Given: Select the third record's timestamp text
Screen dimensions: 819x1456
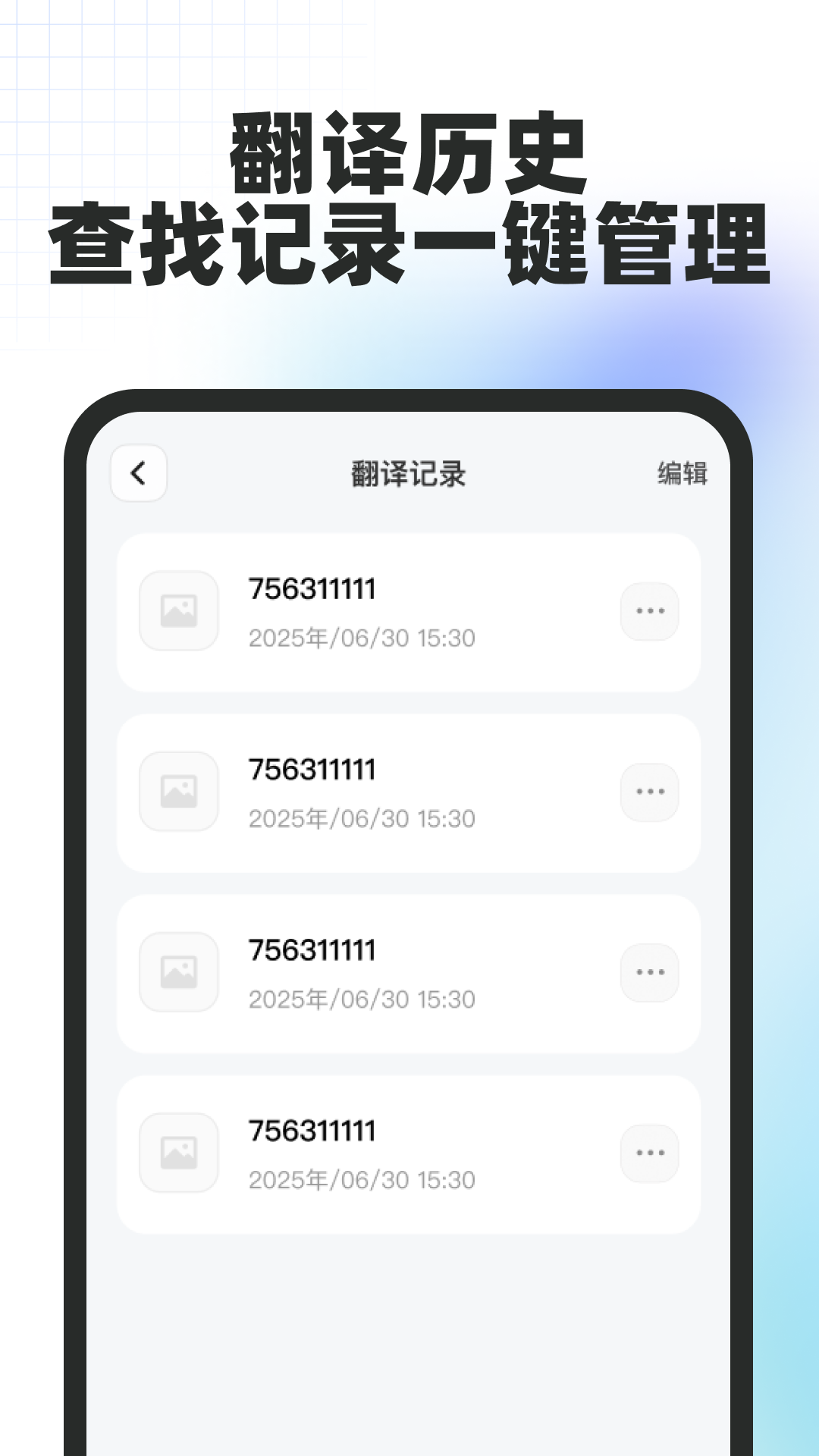Looking at the screenshot, I should pyautogui.click(x=362, y=999).
